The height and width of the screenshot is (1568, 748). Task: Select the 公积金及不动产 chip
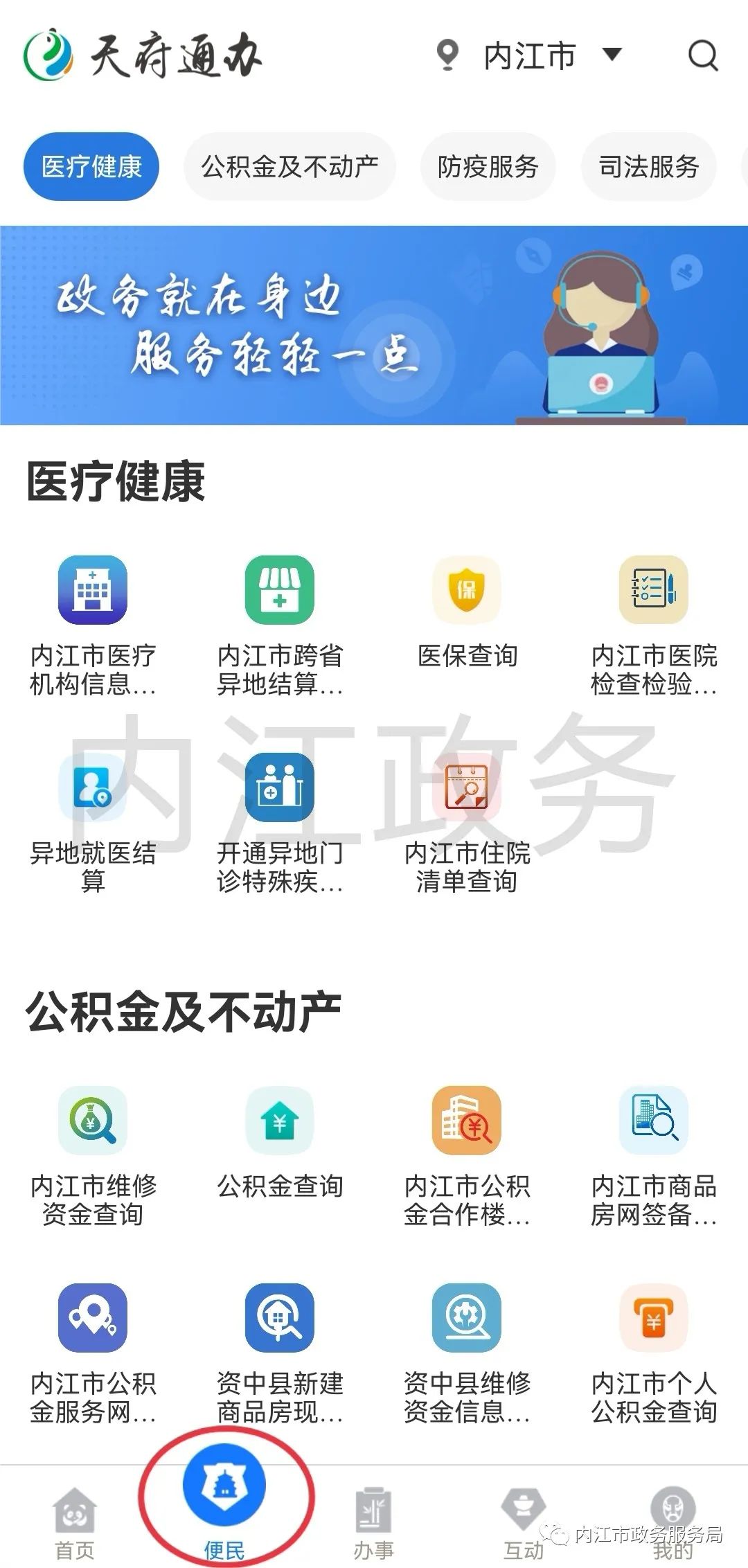pyautogui.click(x=290, y=166)
